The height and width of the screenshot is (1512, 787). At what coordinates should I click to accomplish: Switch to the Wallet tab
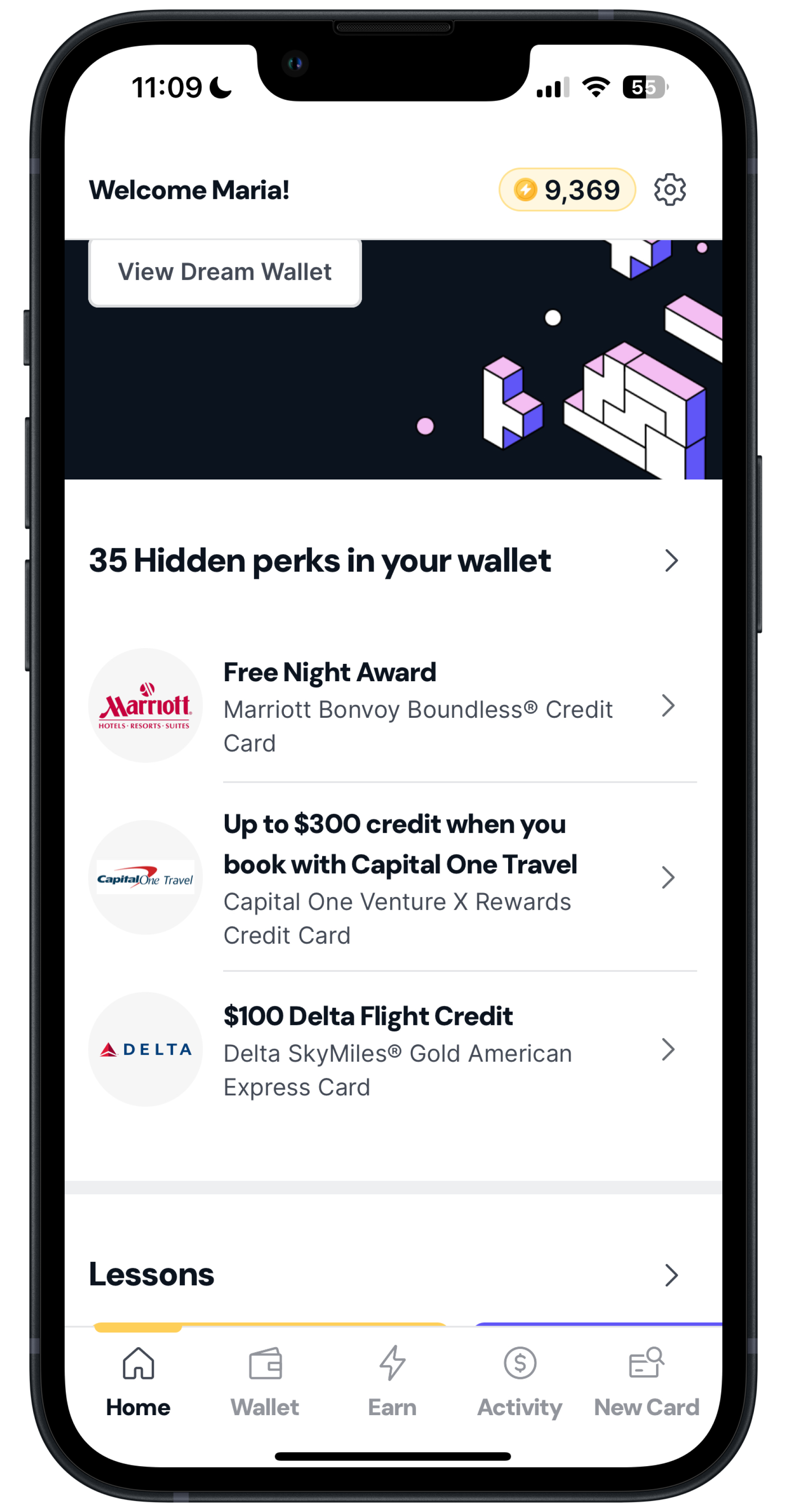(265, 1382)
